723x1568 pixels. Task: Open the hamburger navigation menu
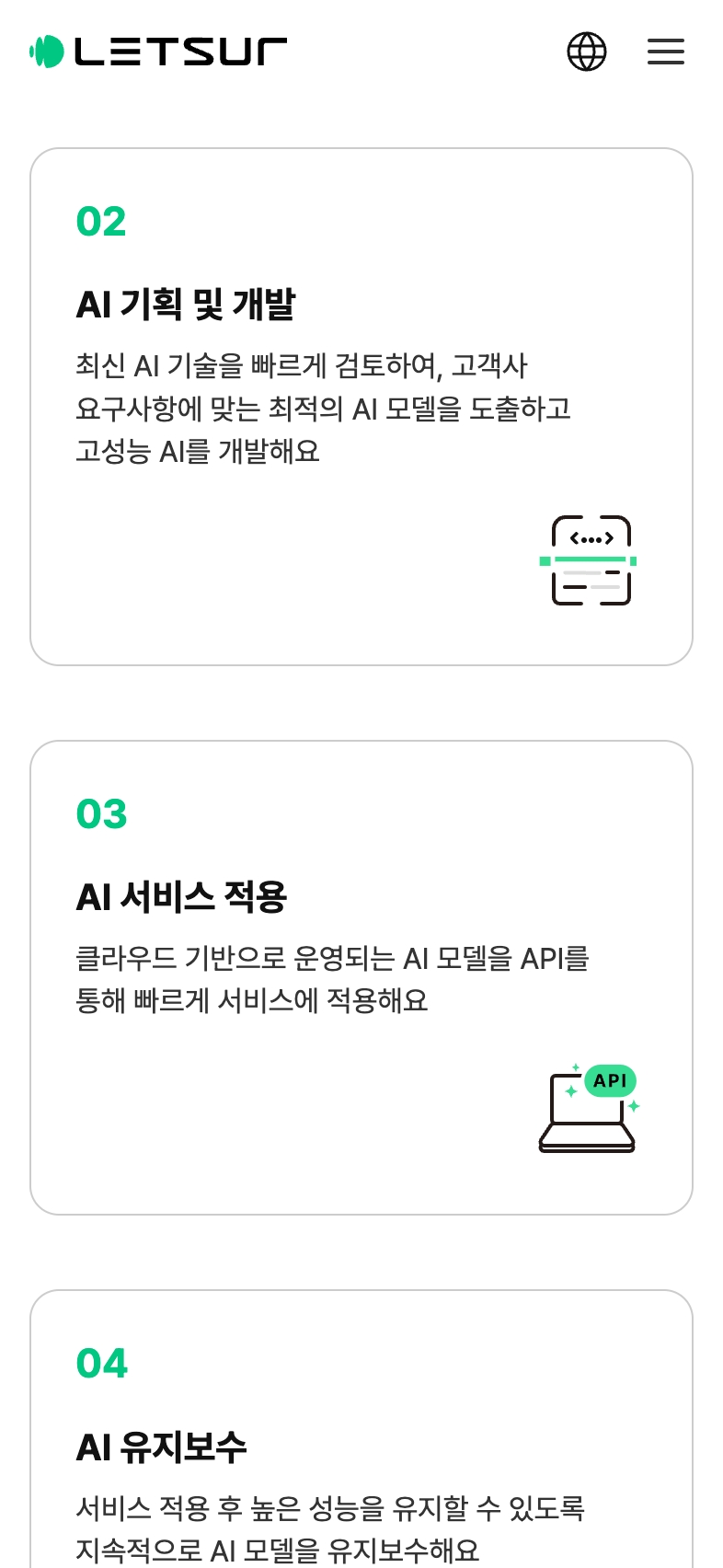point(666,52)
